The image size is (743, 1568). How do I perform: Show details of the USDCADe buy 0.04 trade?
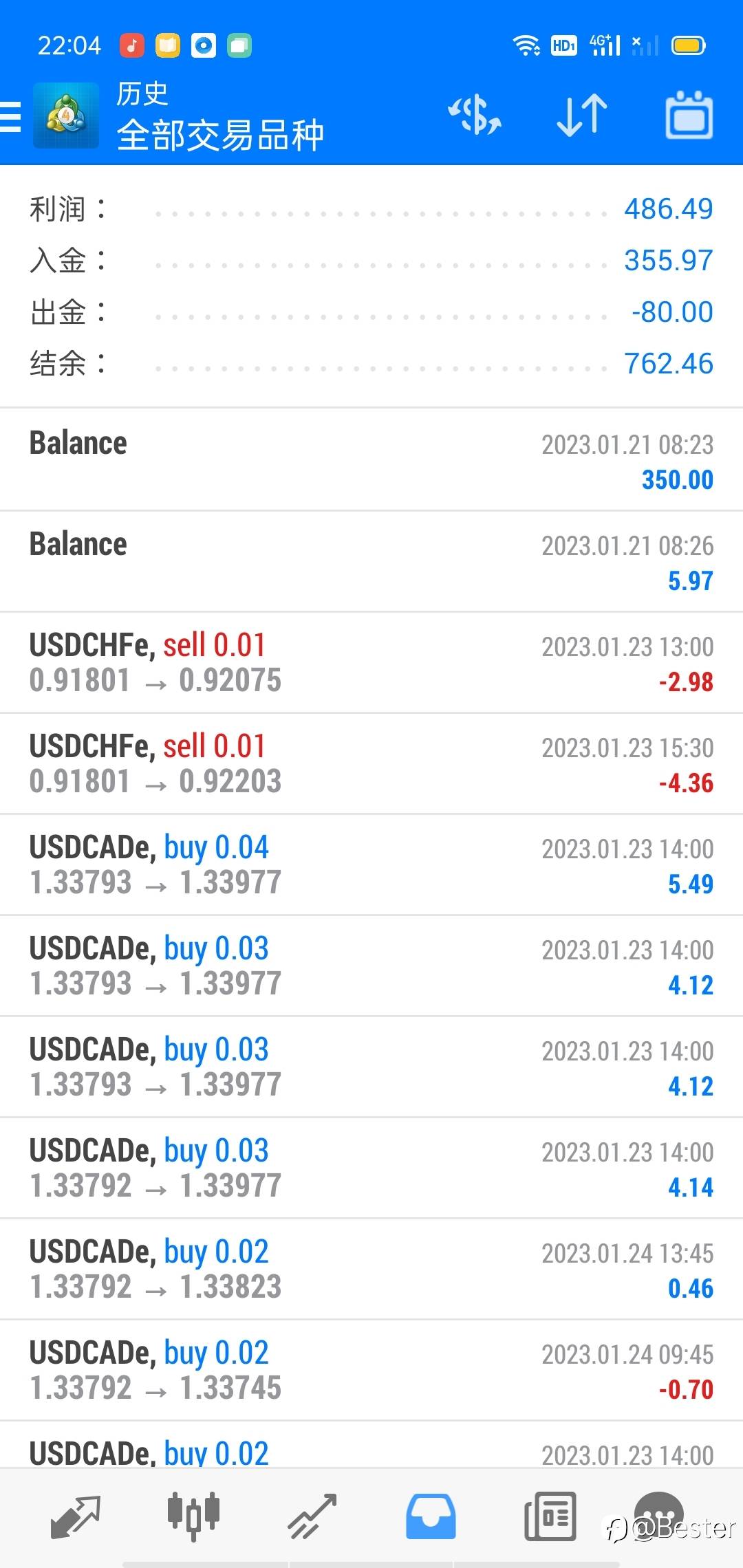coord(371,864)
